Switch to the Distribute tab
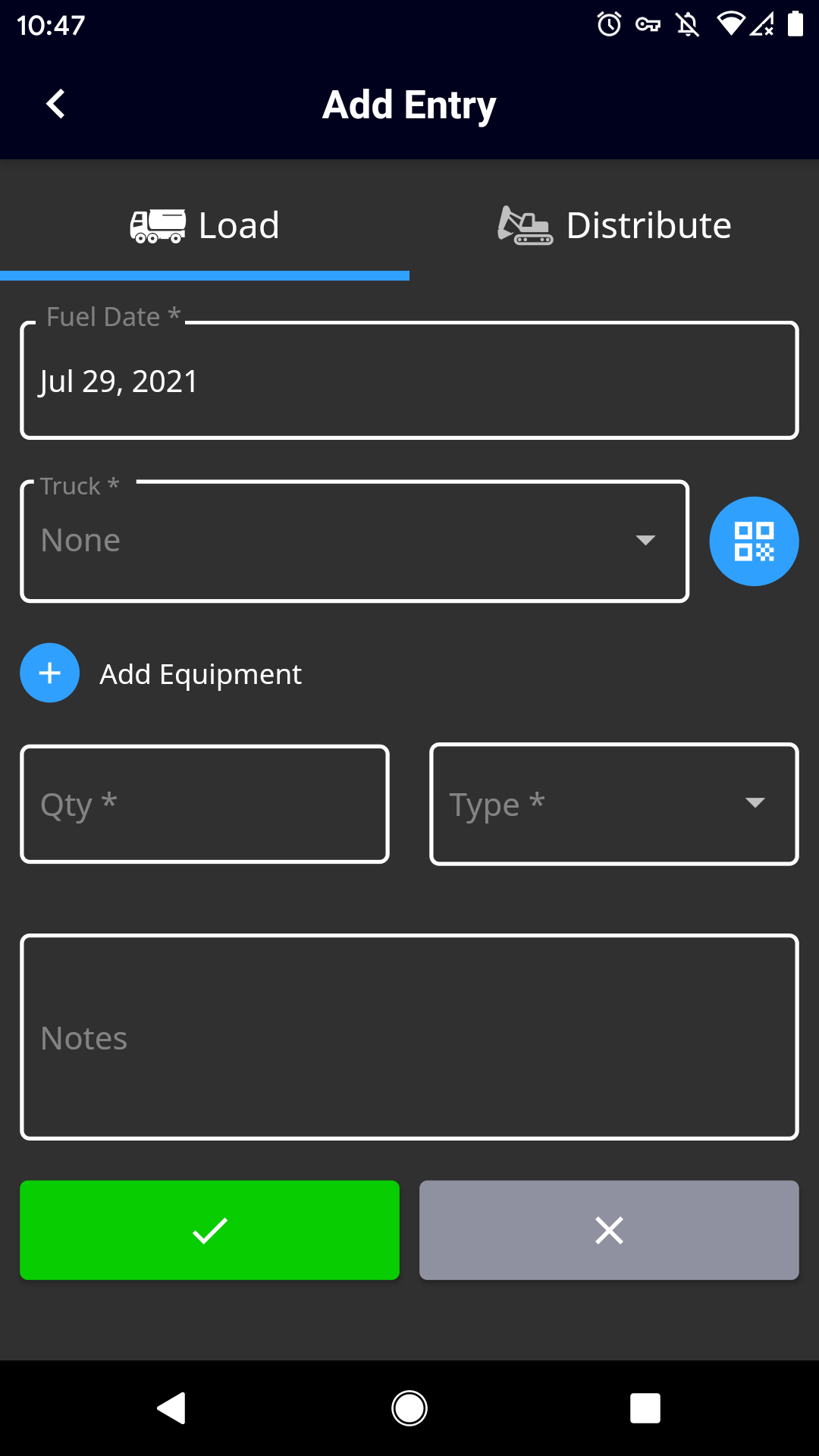 pyautogui.click(x=614, y=225)
